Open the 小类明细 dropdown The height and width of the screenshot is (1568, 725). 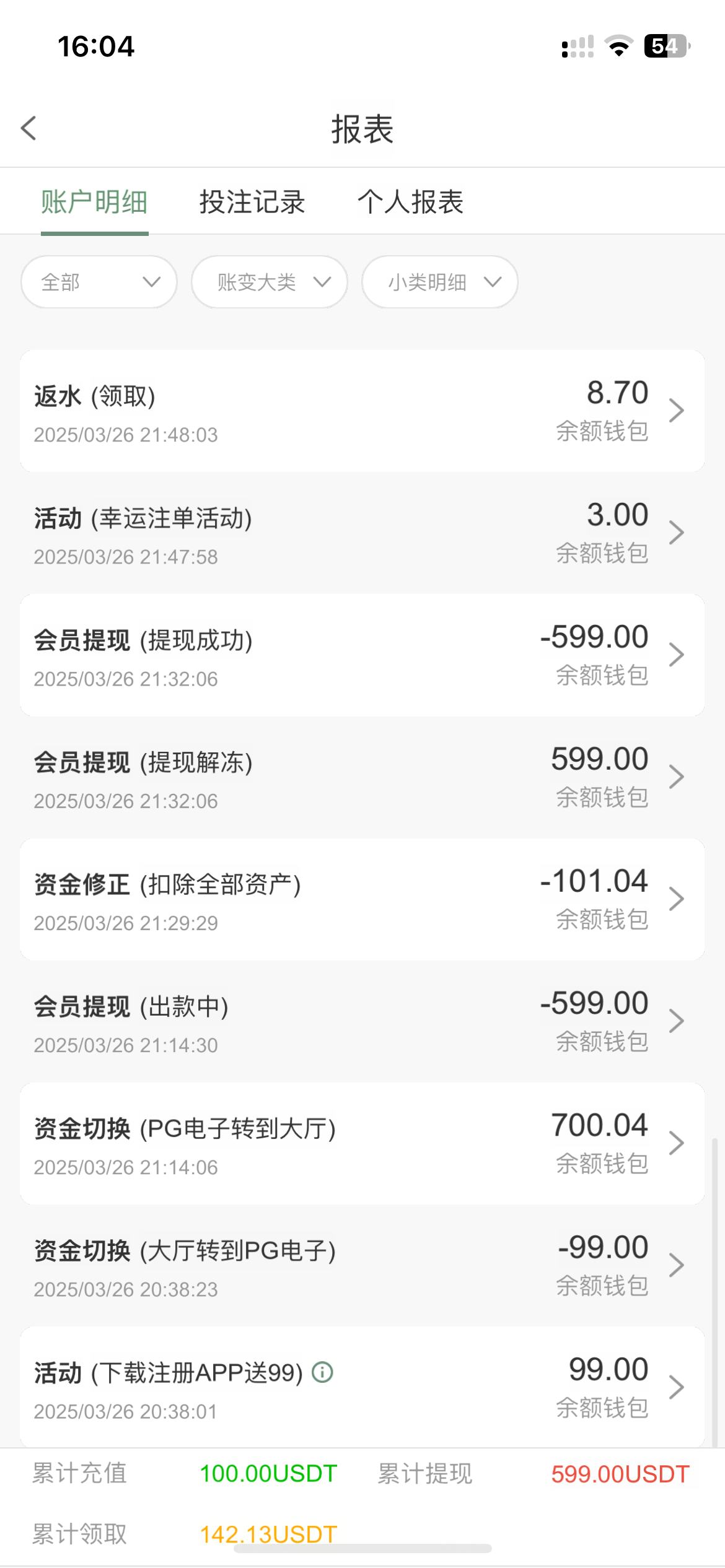click(x=440, y=282)
